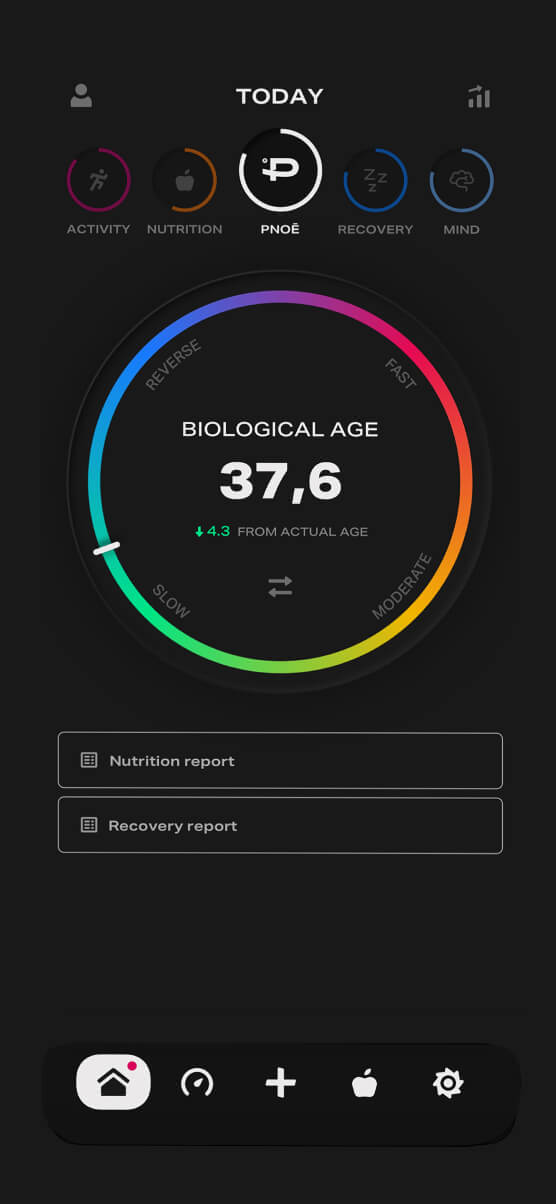Switch to the Recovery ring
The image size is (556, 1204).
pos(375,180)
